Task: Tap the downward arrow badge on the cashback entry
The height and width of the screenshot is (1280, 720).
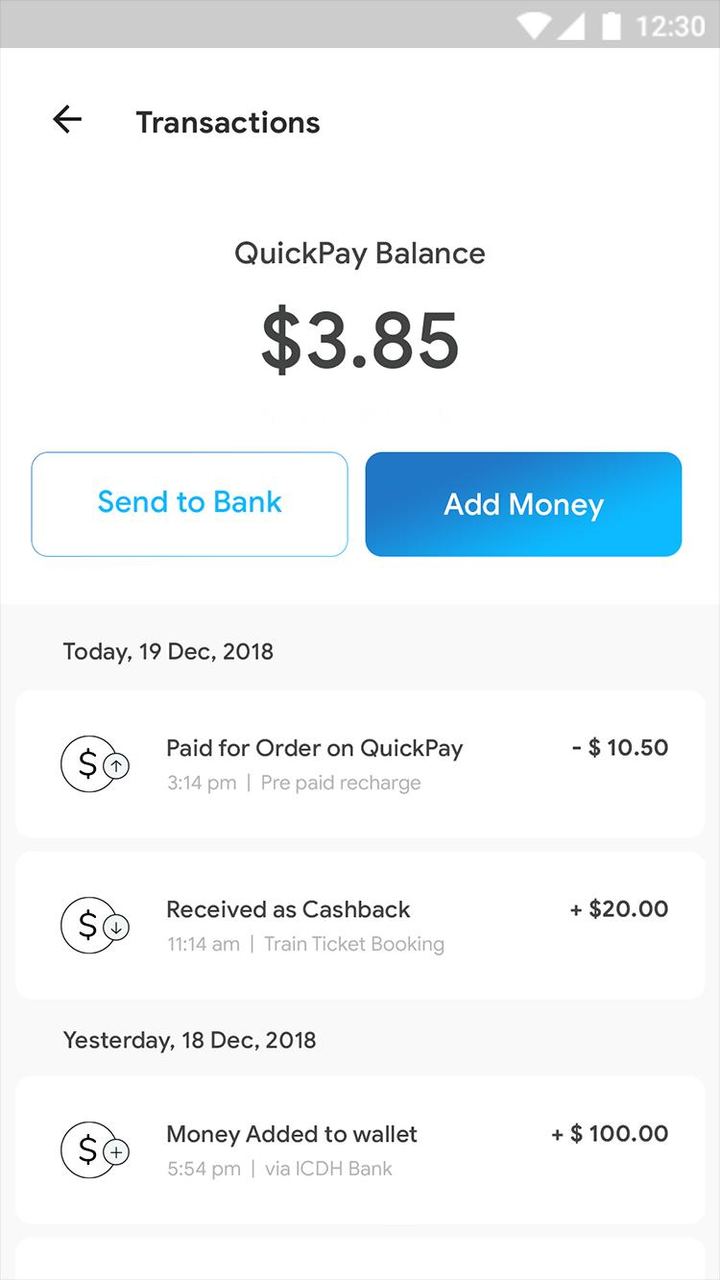Action: (115, 927)
